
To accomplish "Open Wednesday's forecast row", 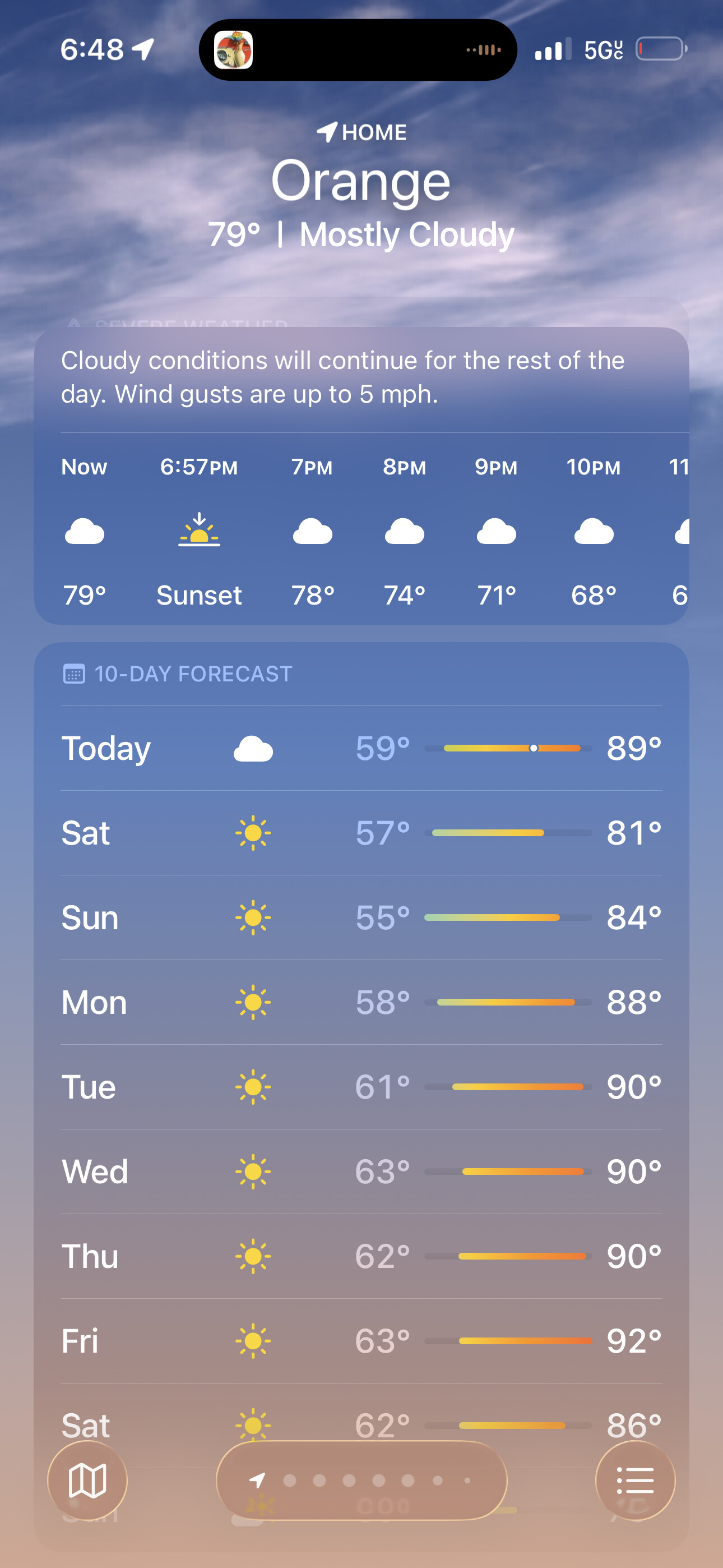I will pos(361,1171).
